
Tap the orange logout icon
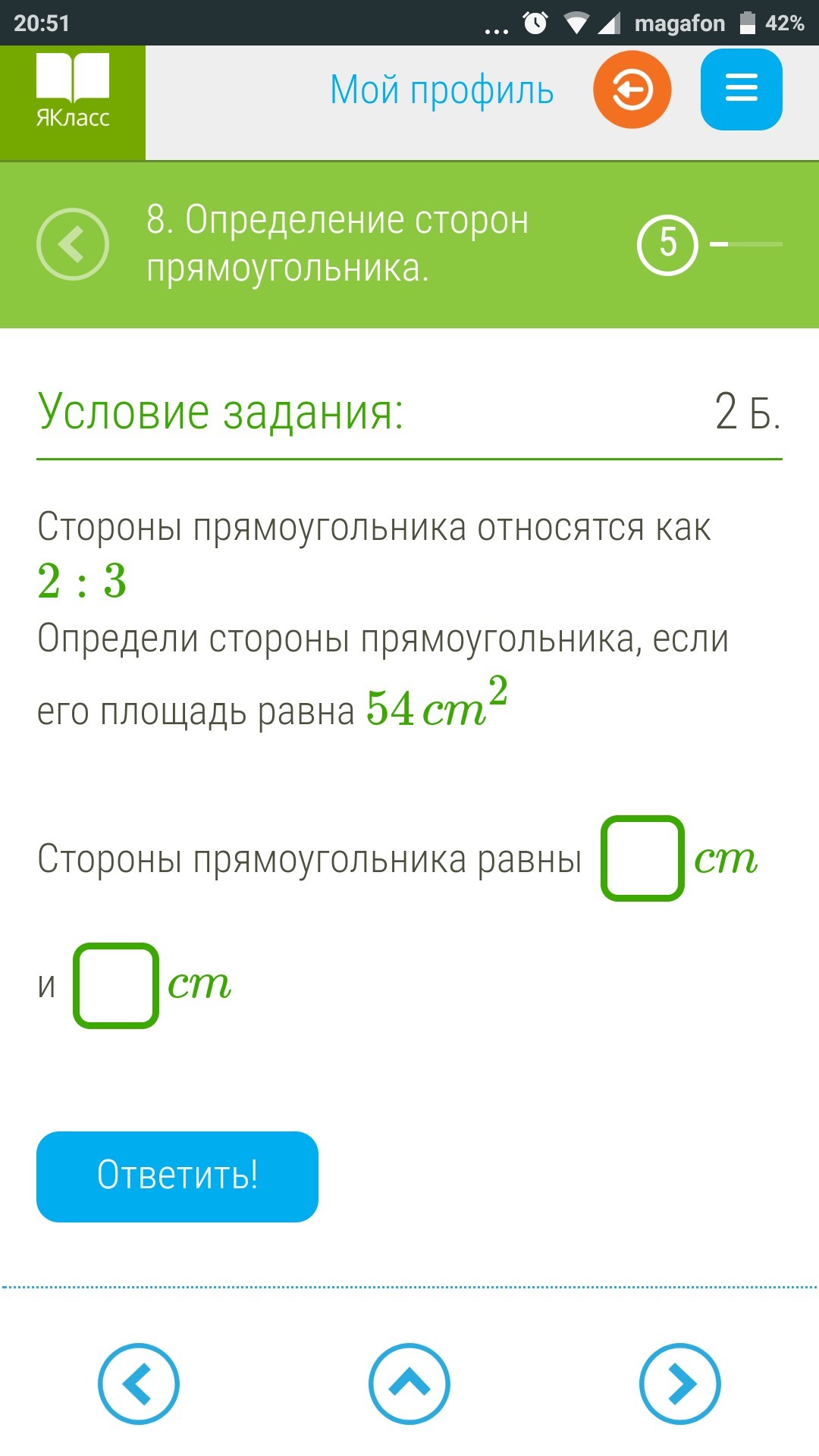[632, 90]
